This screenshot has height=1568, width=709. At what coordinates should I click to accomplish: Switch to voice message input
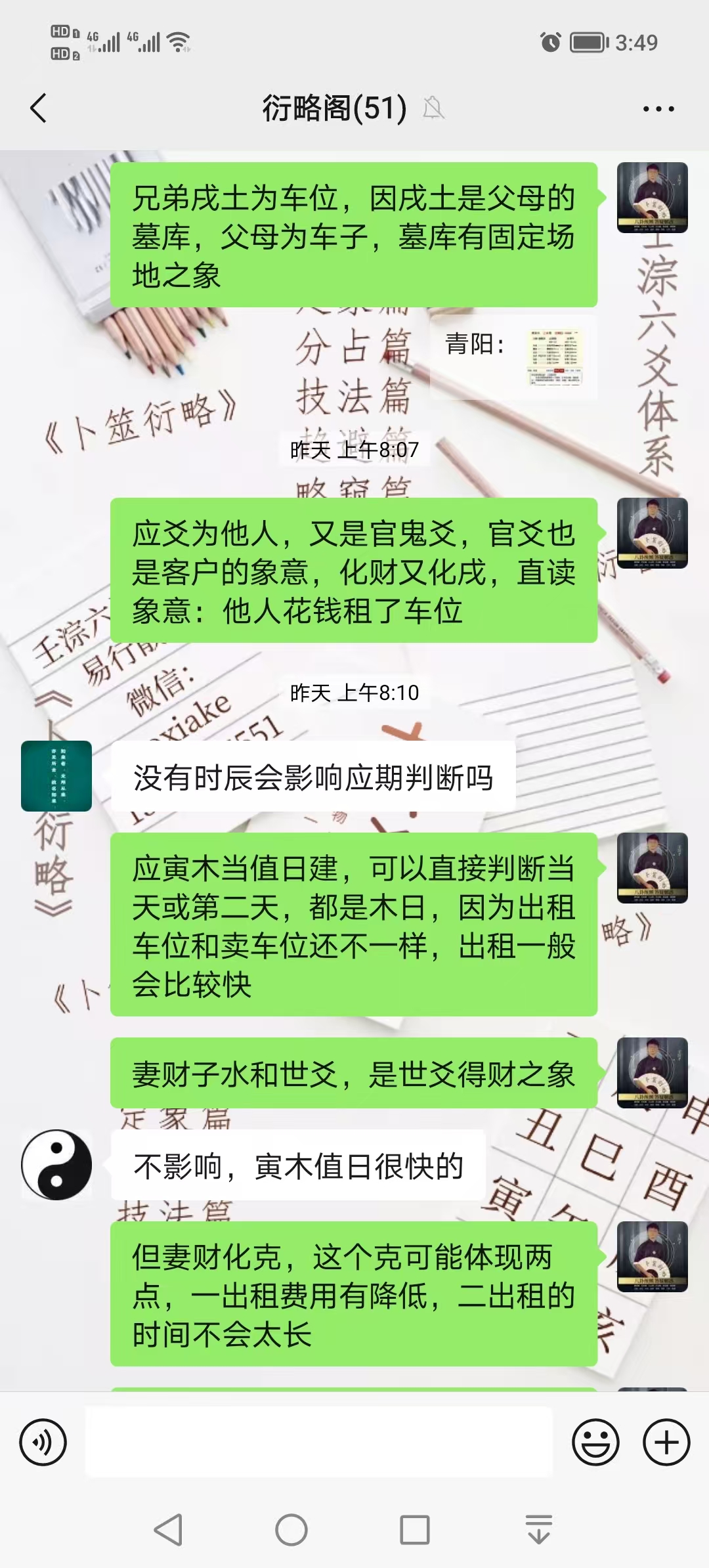point(43,1443)
